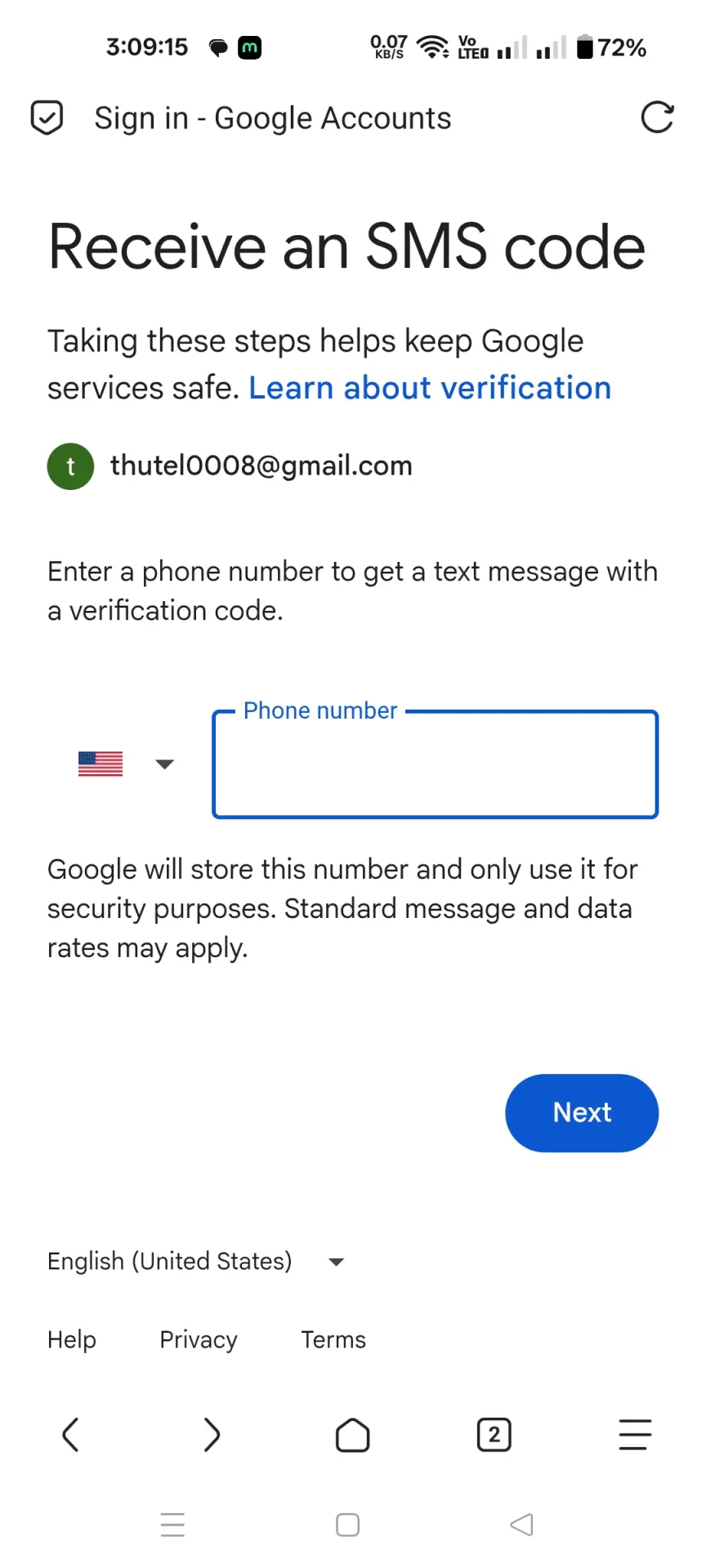The width and height of the screenshot is (706, 1568).
Task: Go forward with the browser forward arrow
Action: tap(212, 1435)
